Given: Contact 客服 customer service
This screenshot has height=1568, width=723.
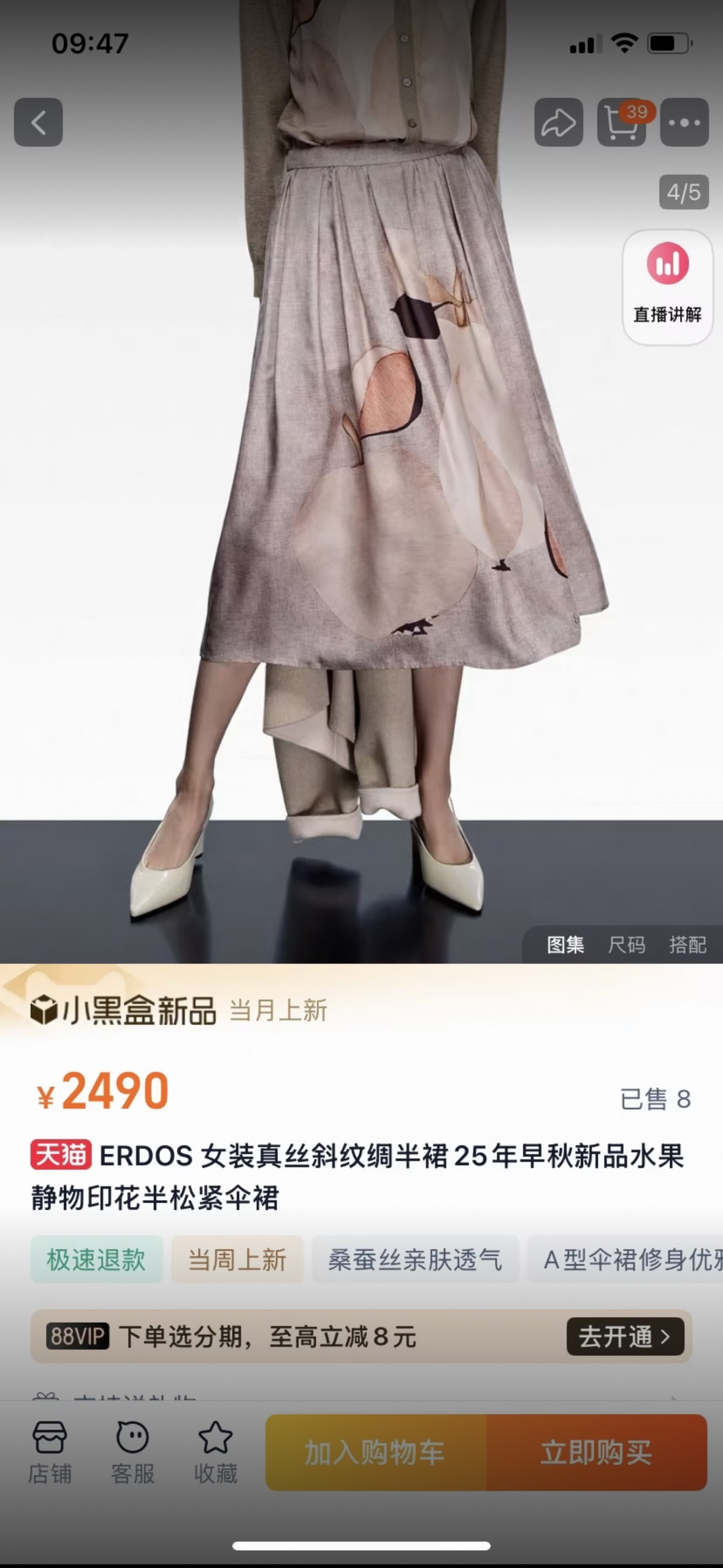Looking at the screenshot, I should pos(132,1451).
